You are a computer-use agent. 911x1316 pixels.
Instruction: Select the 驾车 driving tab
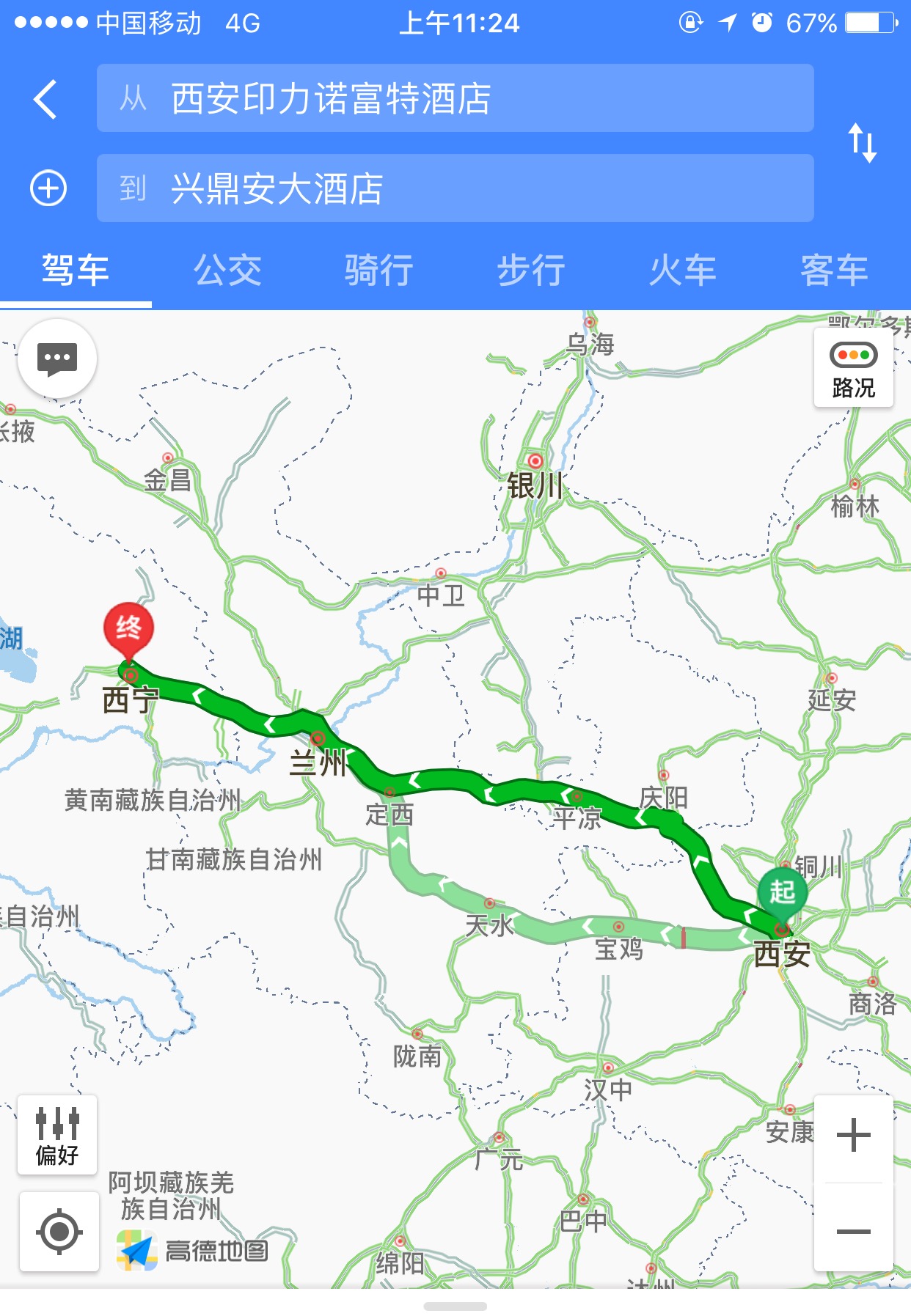click(76, 270)
